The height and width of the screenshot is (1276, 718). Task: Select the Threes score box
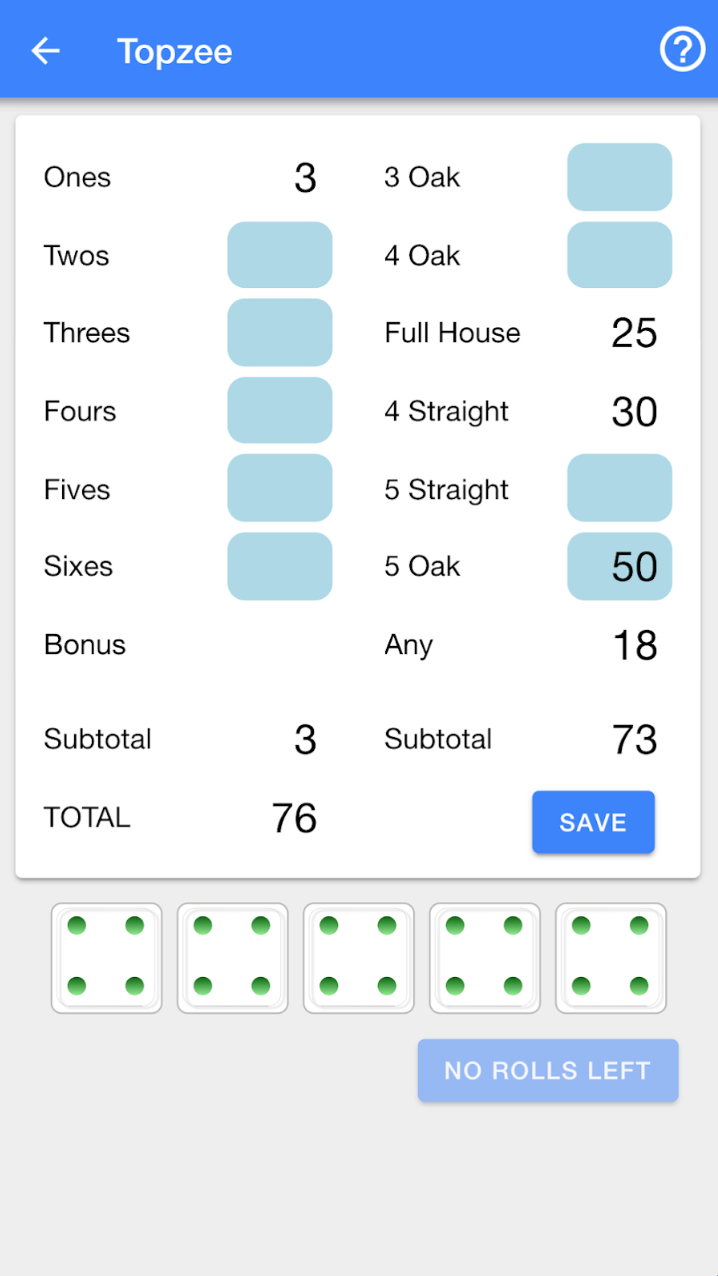coord(280,332)
